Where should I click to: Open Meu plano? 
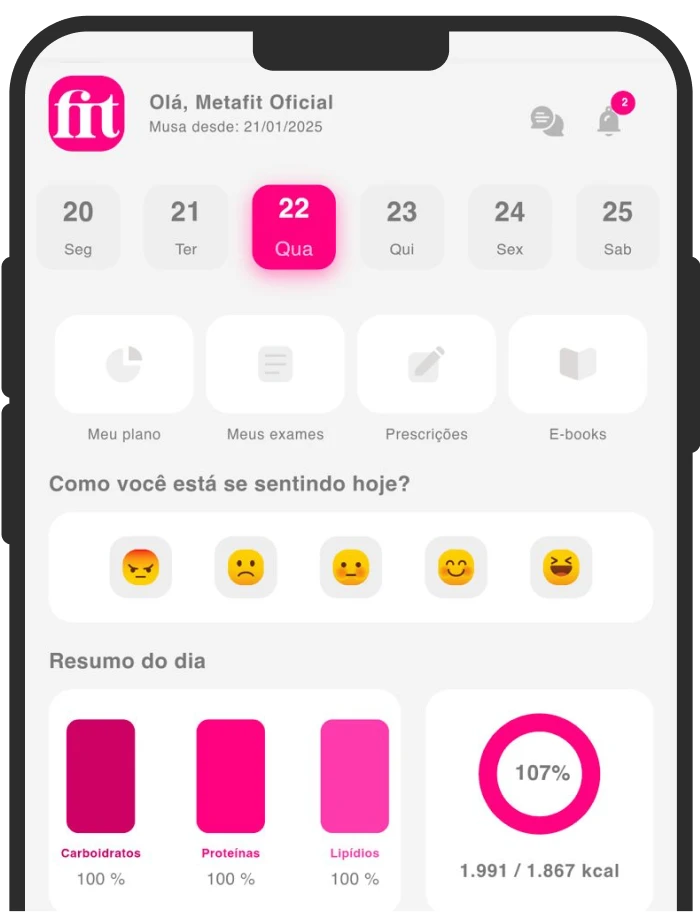click(124, 364)
